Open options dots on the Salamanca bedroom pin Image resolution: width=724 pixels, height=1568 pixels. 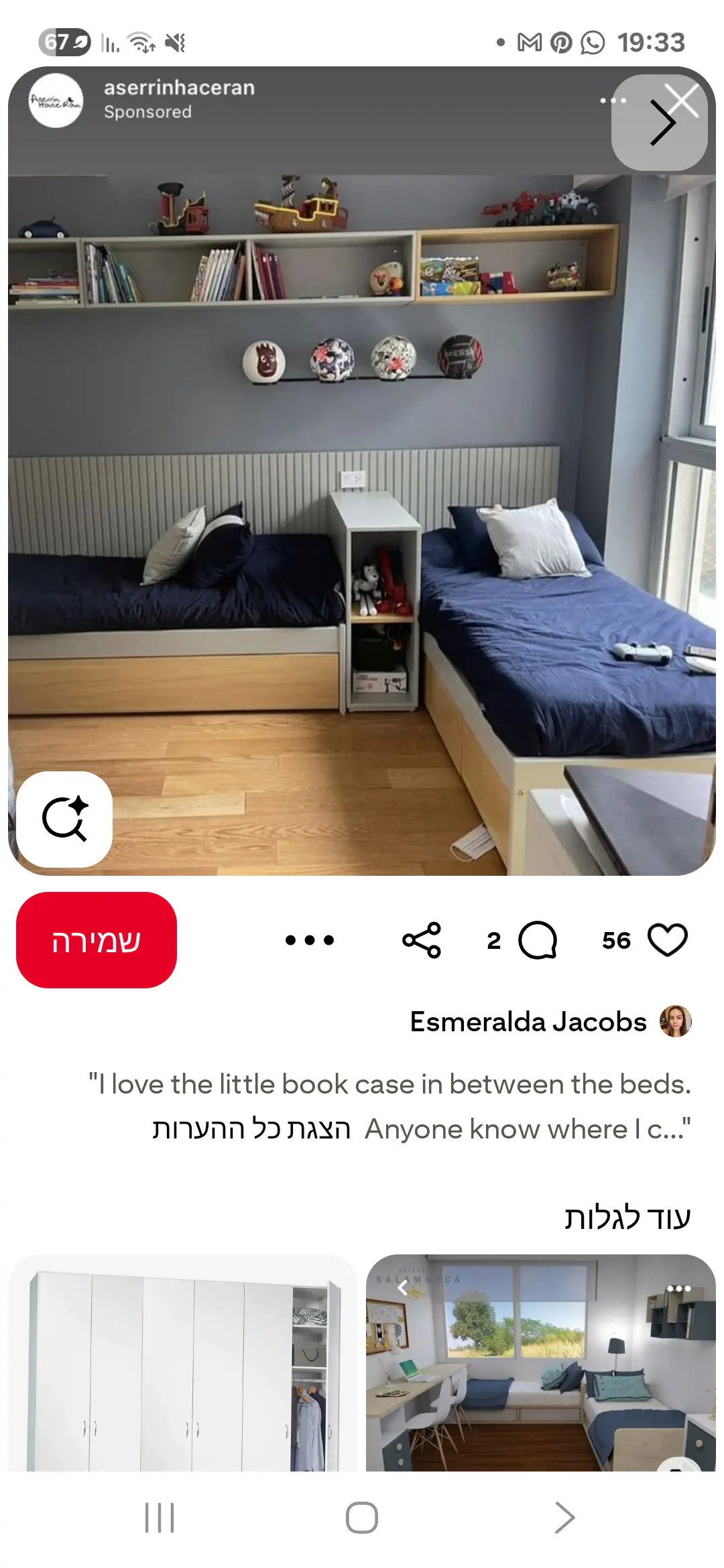coord(678,1288)
